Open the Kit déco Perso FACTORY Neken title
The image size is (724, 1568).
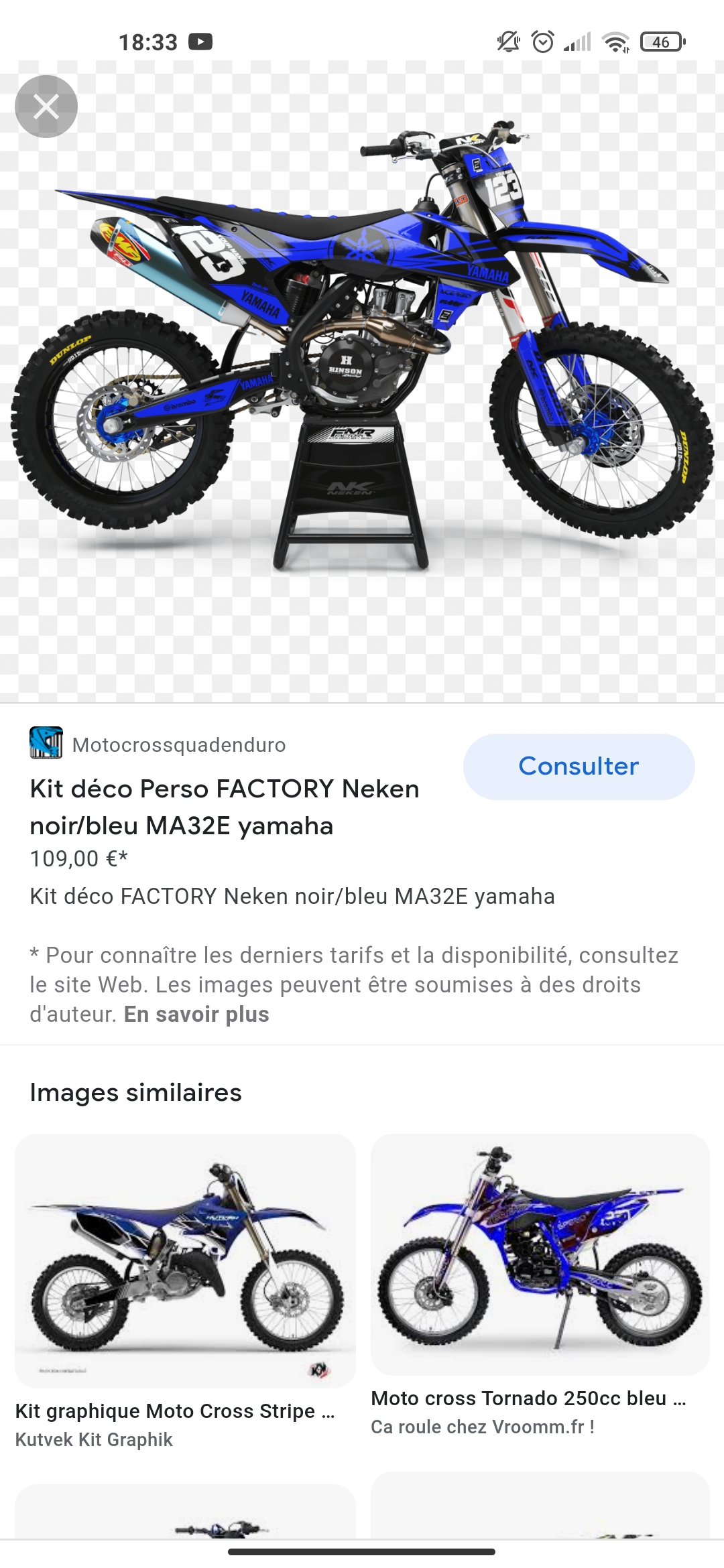225,807
